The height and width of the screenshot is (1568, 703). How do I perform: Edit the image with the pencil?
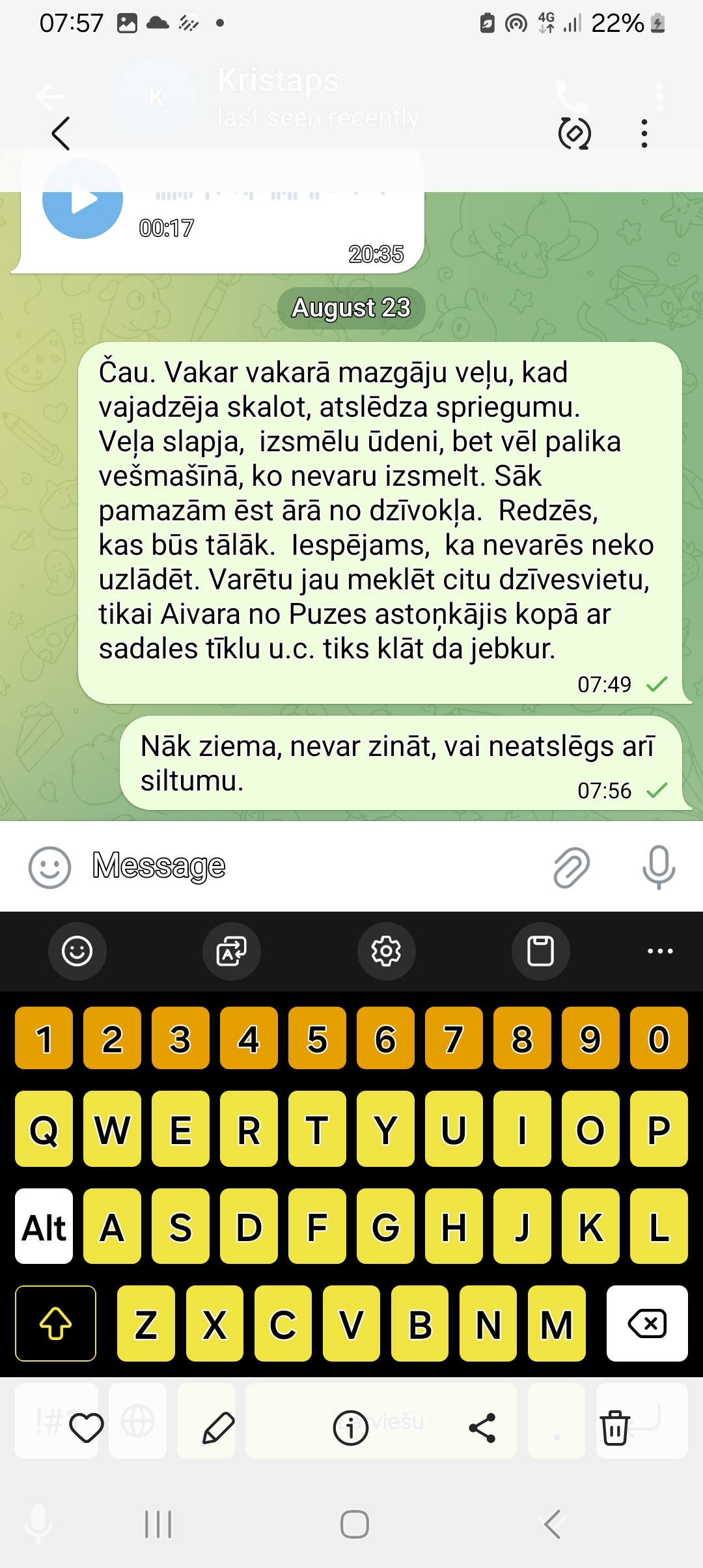click(219, 1428)
